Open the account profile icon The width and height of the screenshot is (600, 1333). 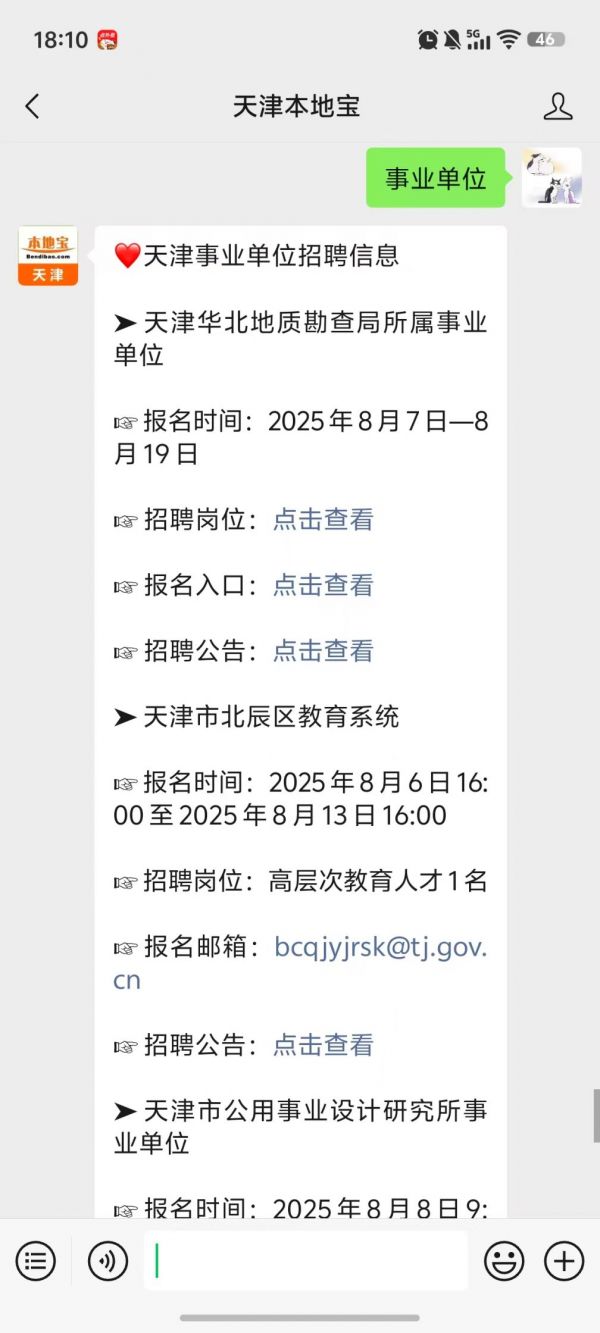point(558,107)
